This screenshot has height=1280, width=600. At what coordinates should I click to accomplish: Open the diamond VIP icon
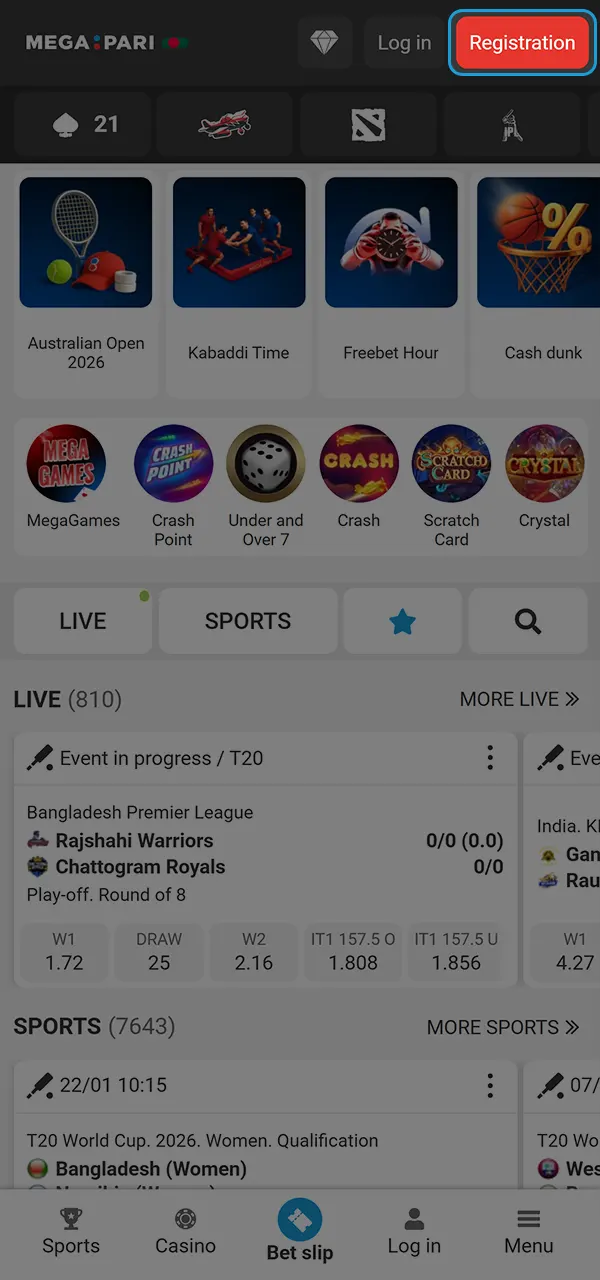coord(324,43)
